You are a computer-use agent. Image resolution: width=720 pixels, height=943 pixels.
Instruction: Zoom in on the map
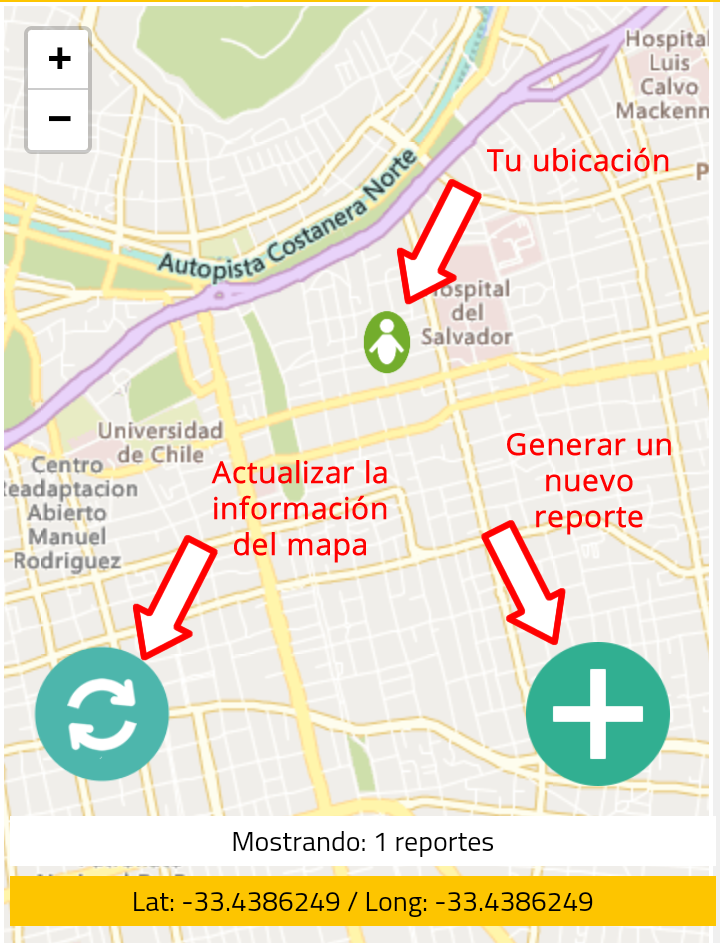[x=59, y=59]
